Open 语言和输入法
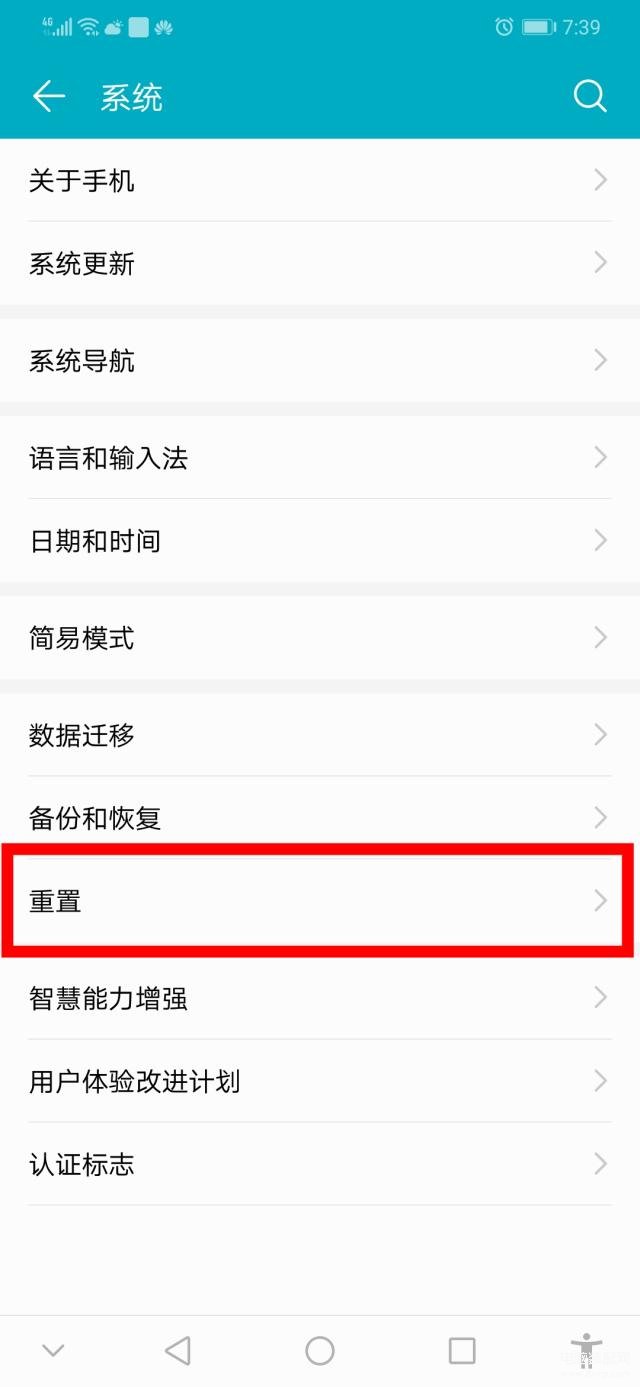Image resolution: width=640 pixels, height=1387 pixels. coord(320,458)
